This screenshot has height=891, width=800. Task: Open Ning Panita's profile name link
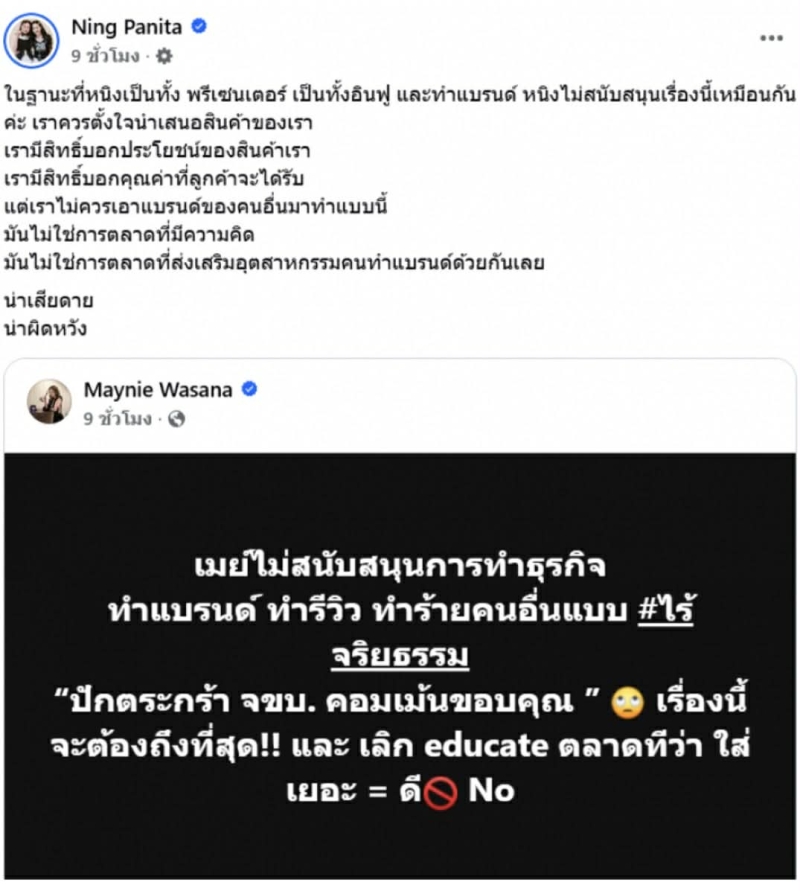pos(126,27)
